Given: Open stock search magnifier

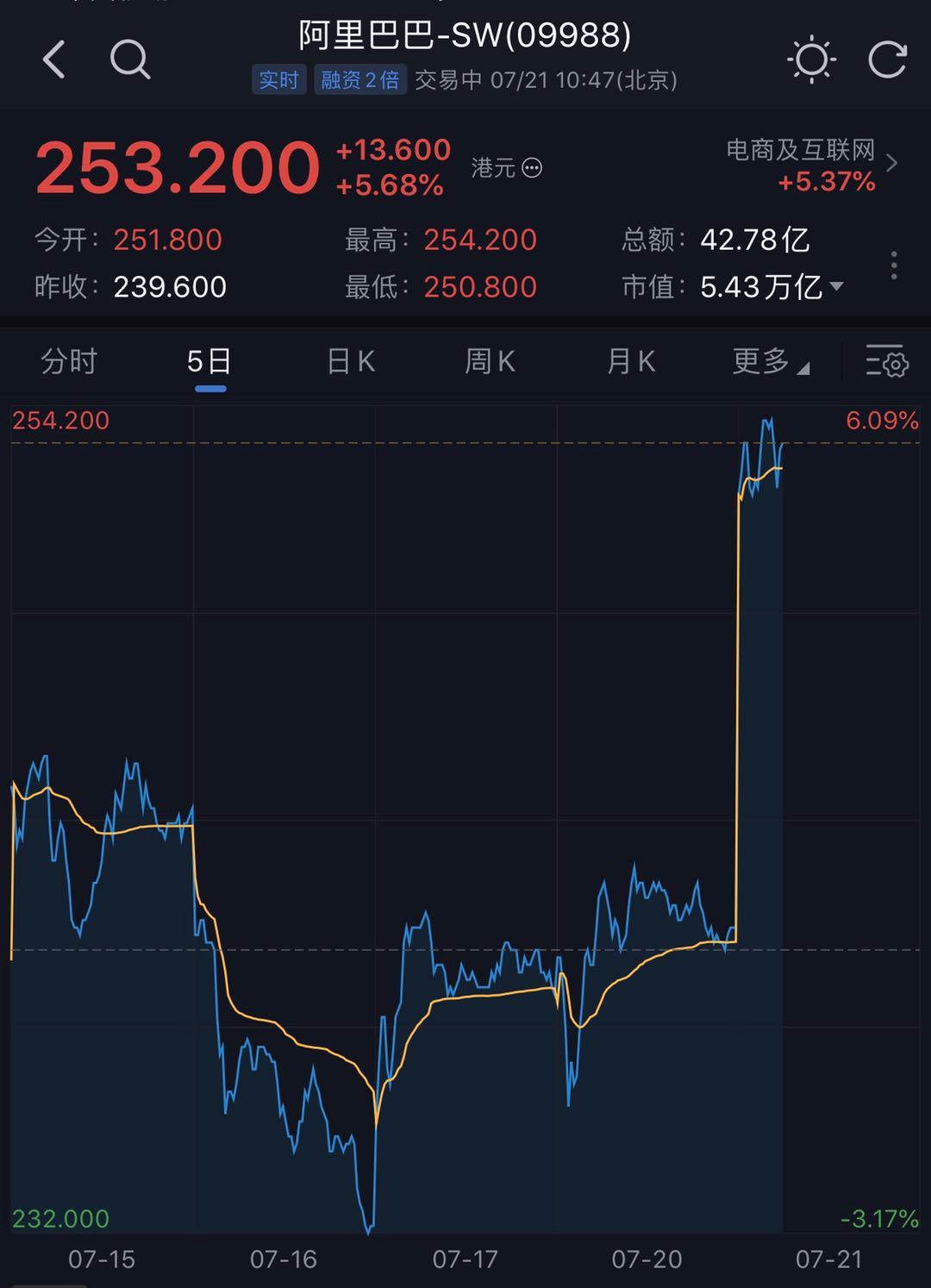Looking at the screenshot, I should (130, 60).
